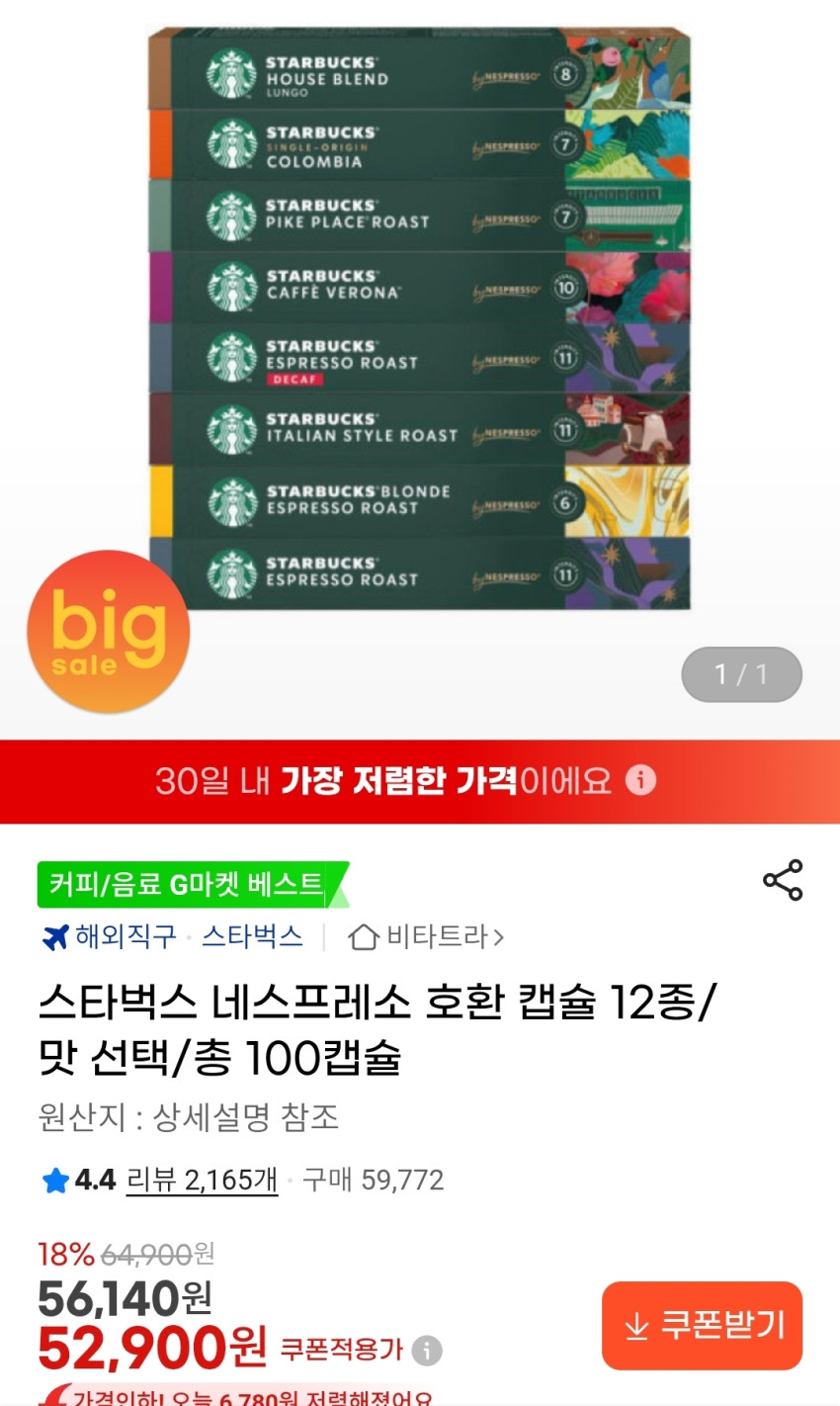This screenshot has height=1406, width=840.
Task: Open the Starbucks capsule product image
Action: point(420,316)
